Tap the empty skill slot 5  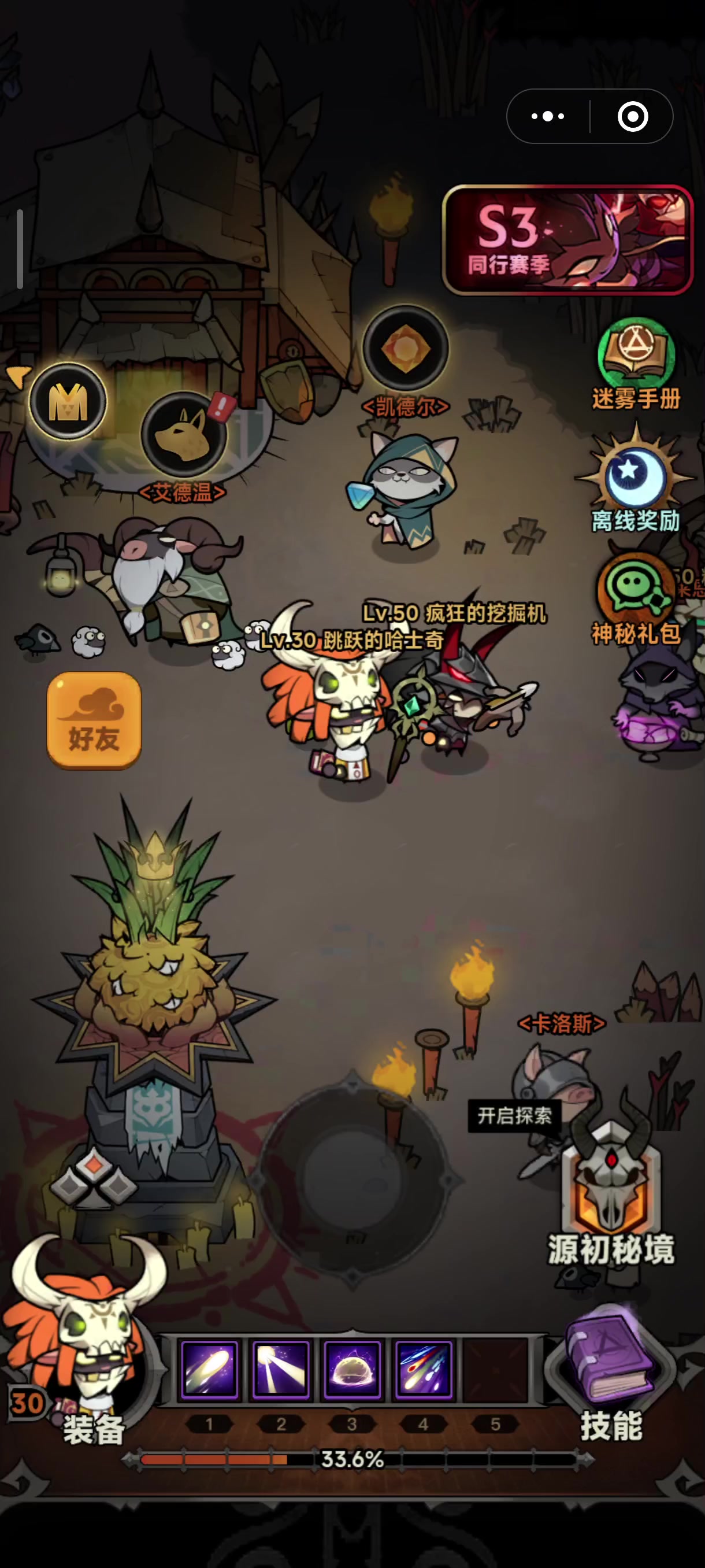point(495,1369)
